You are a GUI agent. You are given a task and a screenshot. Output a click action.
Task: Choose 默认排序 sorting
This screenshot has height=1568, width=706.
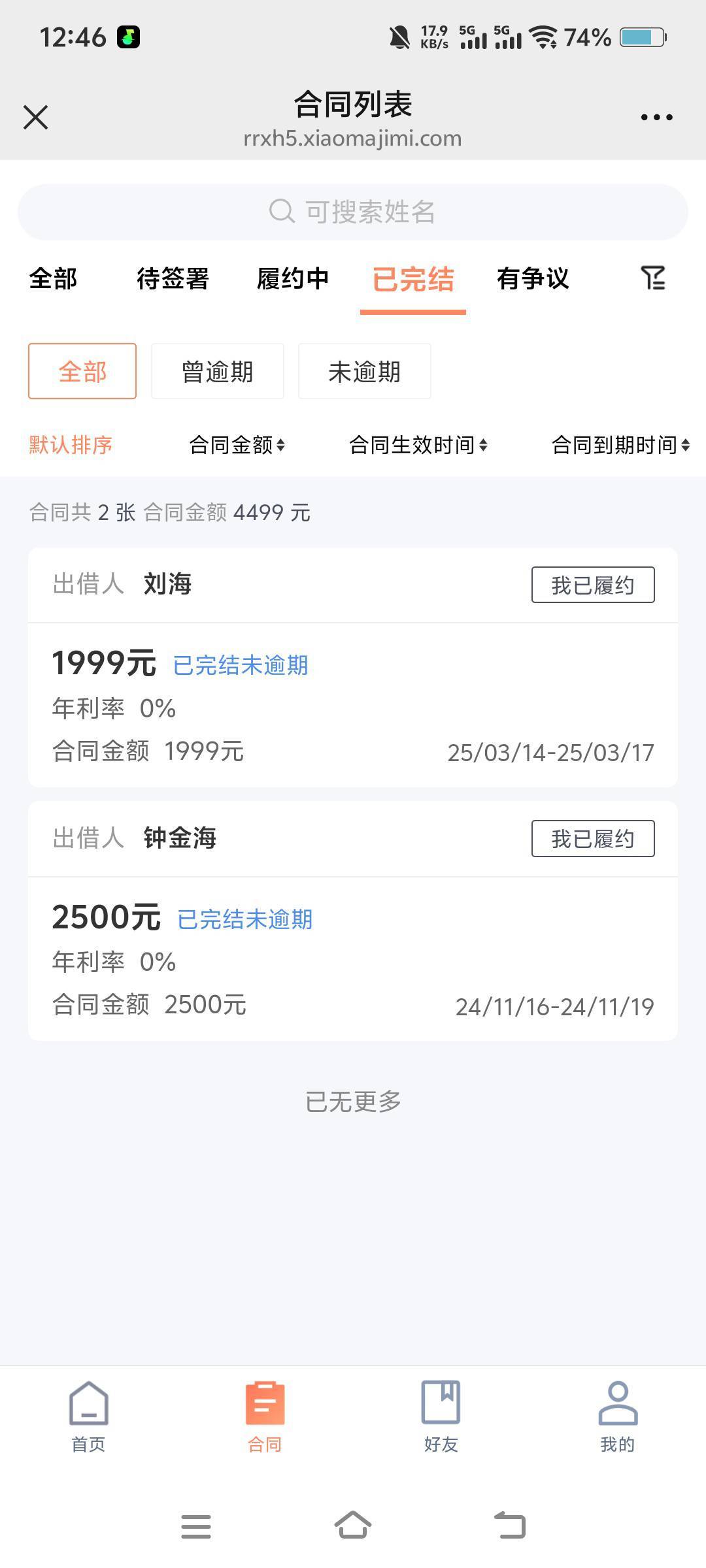71,445
